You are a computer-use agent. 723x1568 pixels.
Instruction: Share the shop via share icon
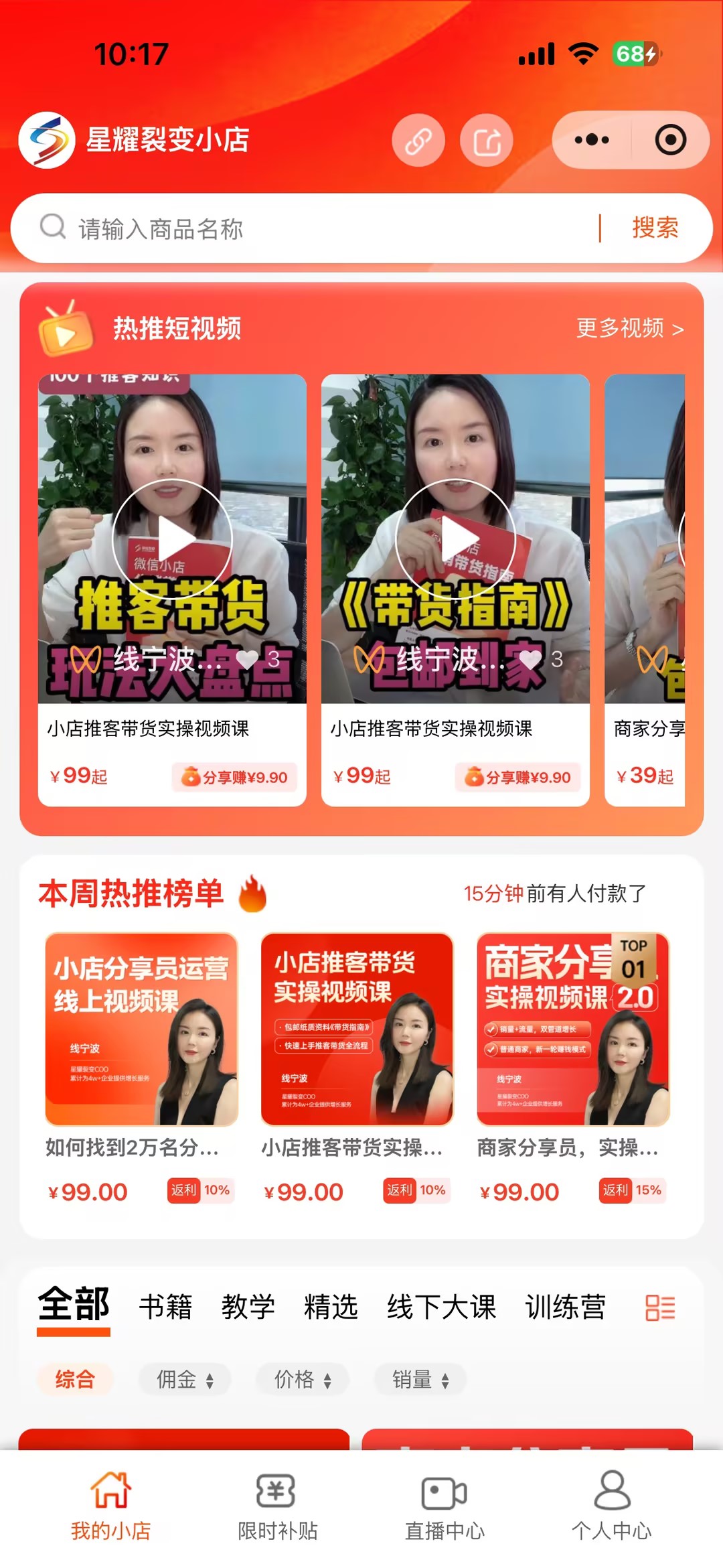tap(487, 141)
